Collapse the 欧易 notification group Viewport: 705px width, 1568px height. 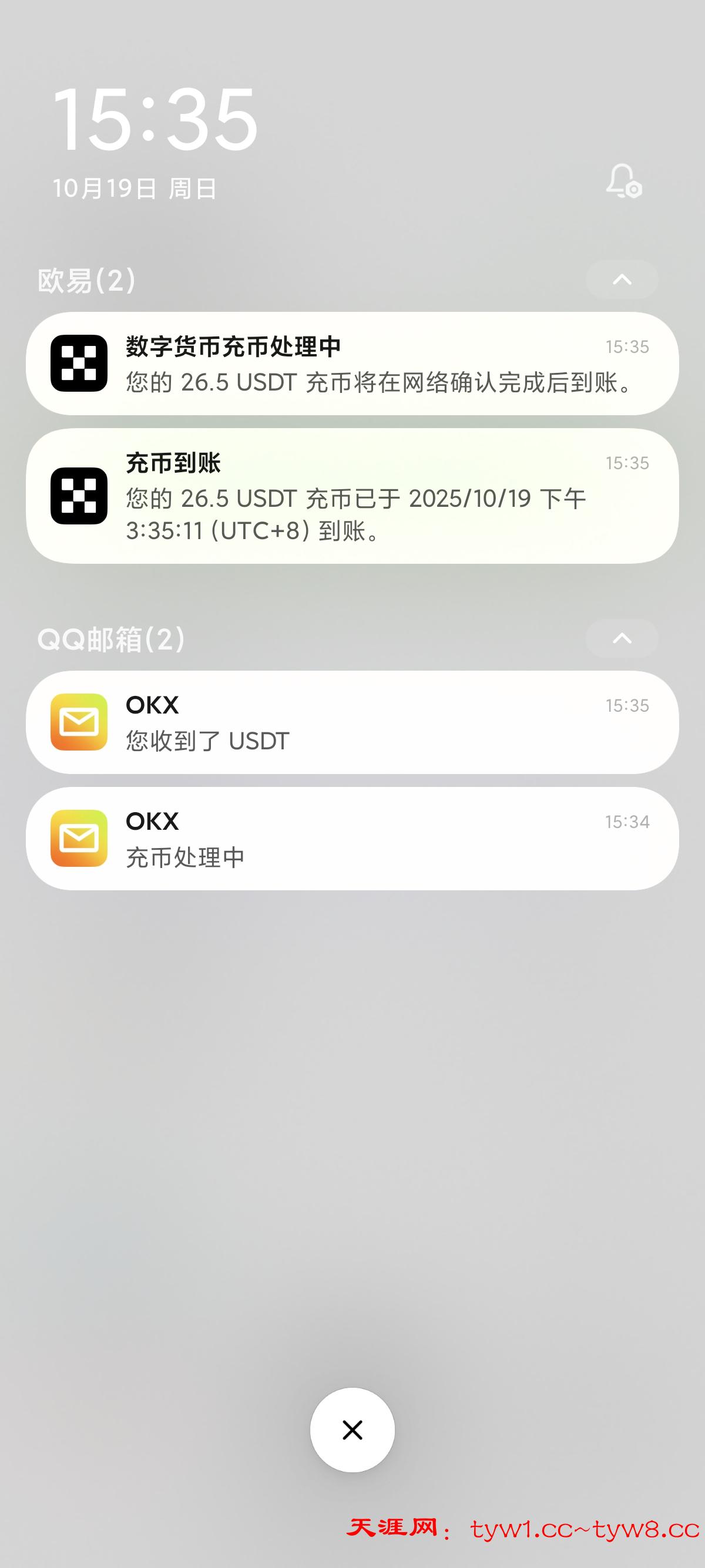click(622, 280)
